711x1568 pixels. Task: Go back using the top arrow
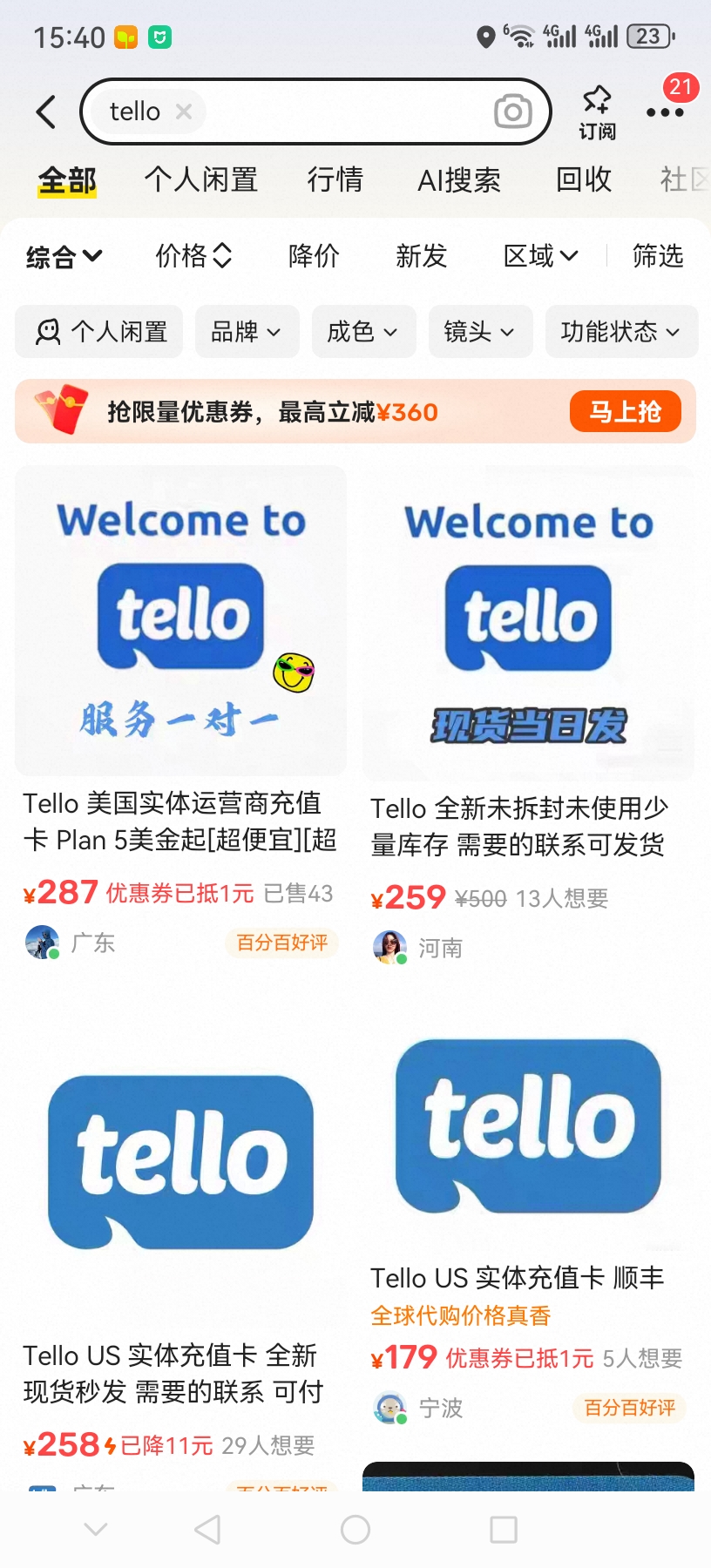pos(46,112)
